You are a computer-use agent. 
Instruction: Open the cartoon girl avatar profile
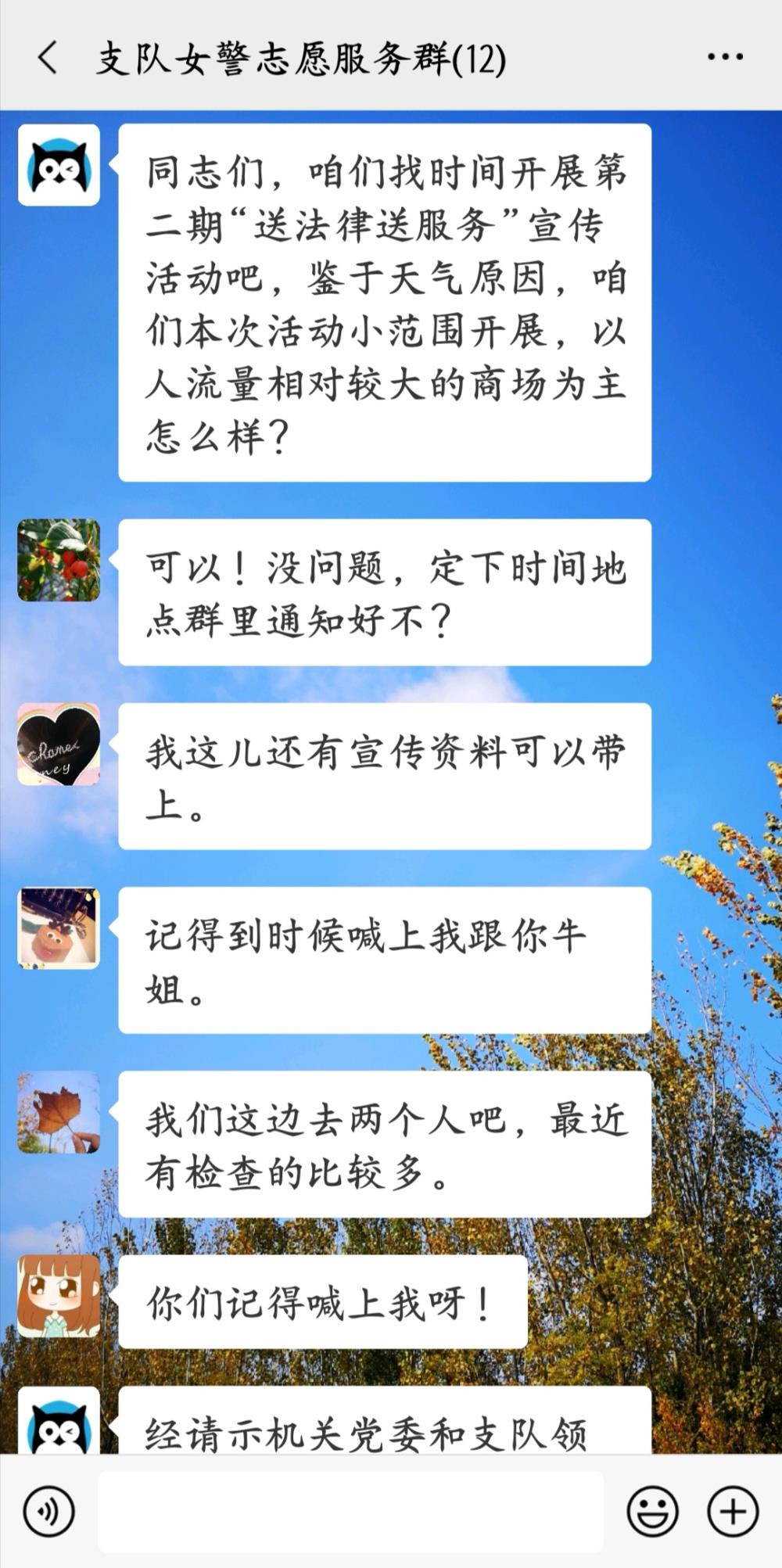click(x=59, y=1296)
